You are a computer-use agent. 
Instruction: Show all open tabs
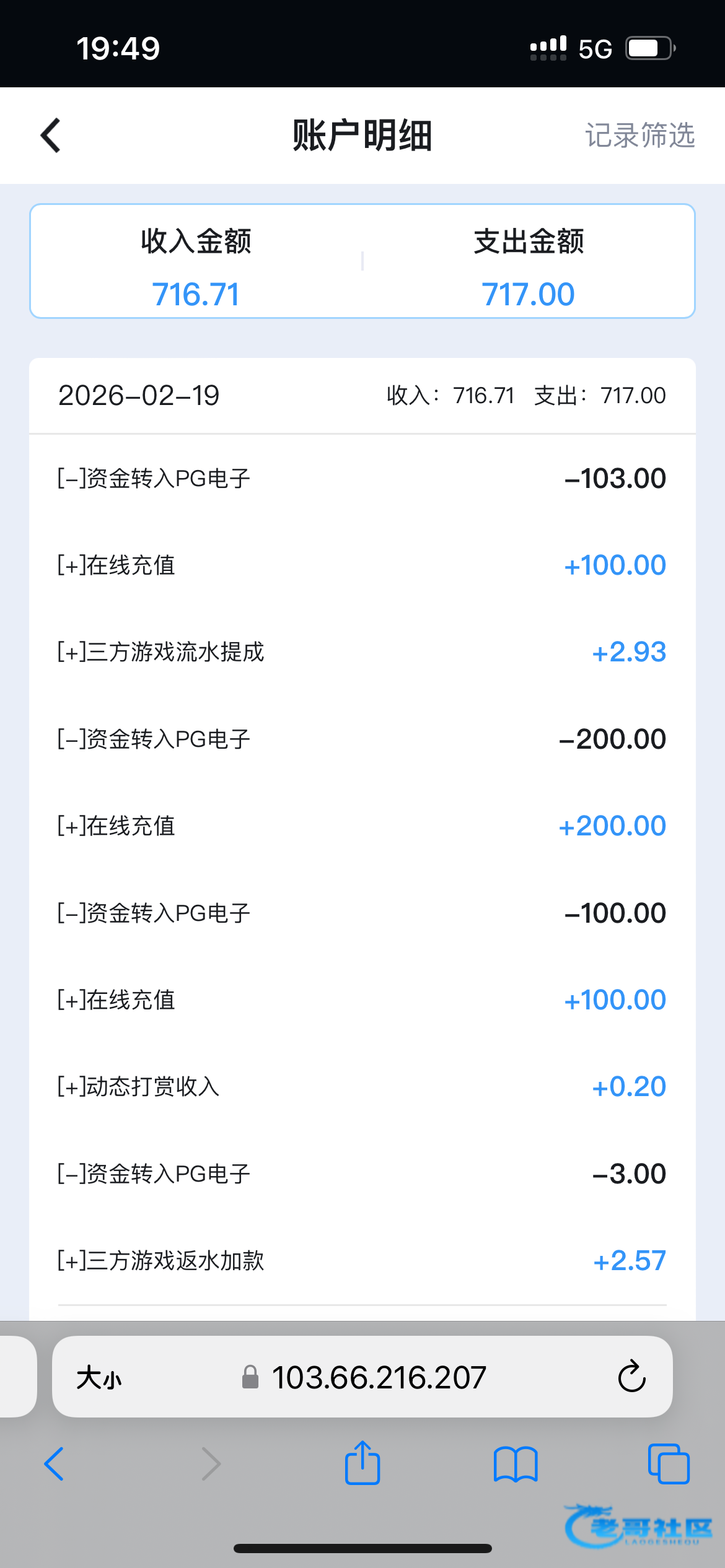[x=668, y=1464]
